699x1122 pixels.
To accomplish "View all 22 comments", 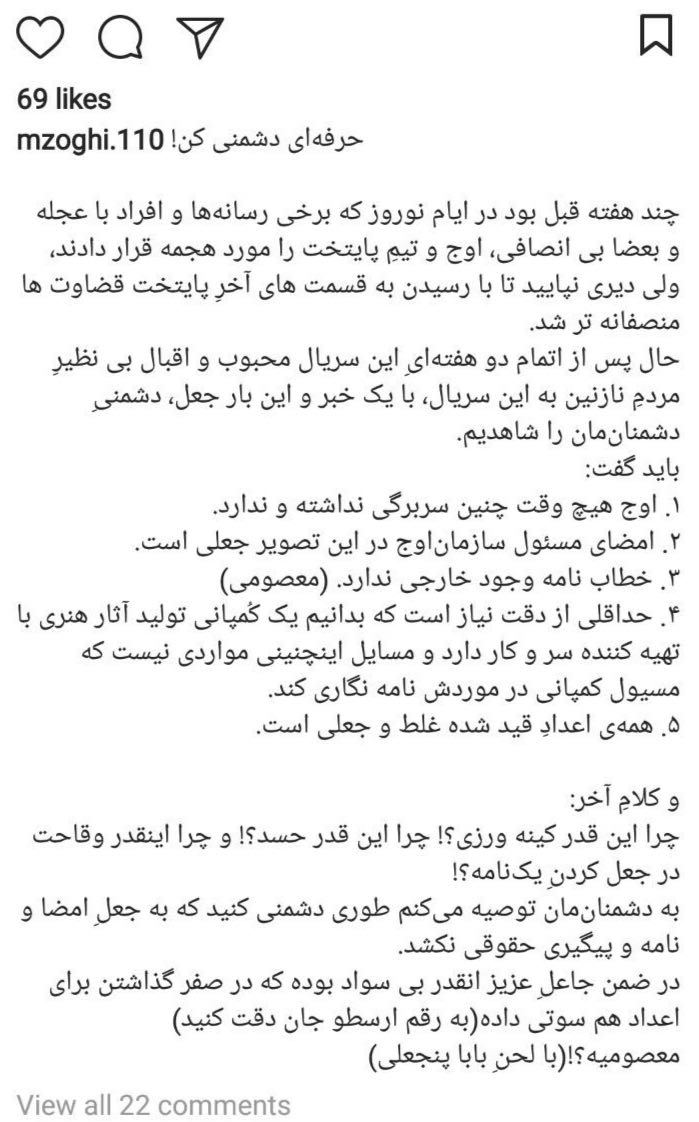I will (154, 1076).
